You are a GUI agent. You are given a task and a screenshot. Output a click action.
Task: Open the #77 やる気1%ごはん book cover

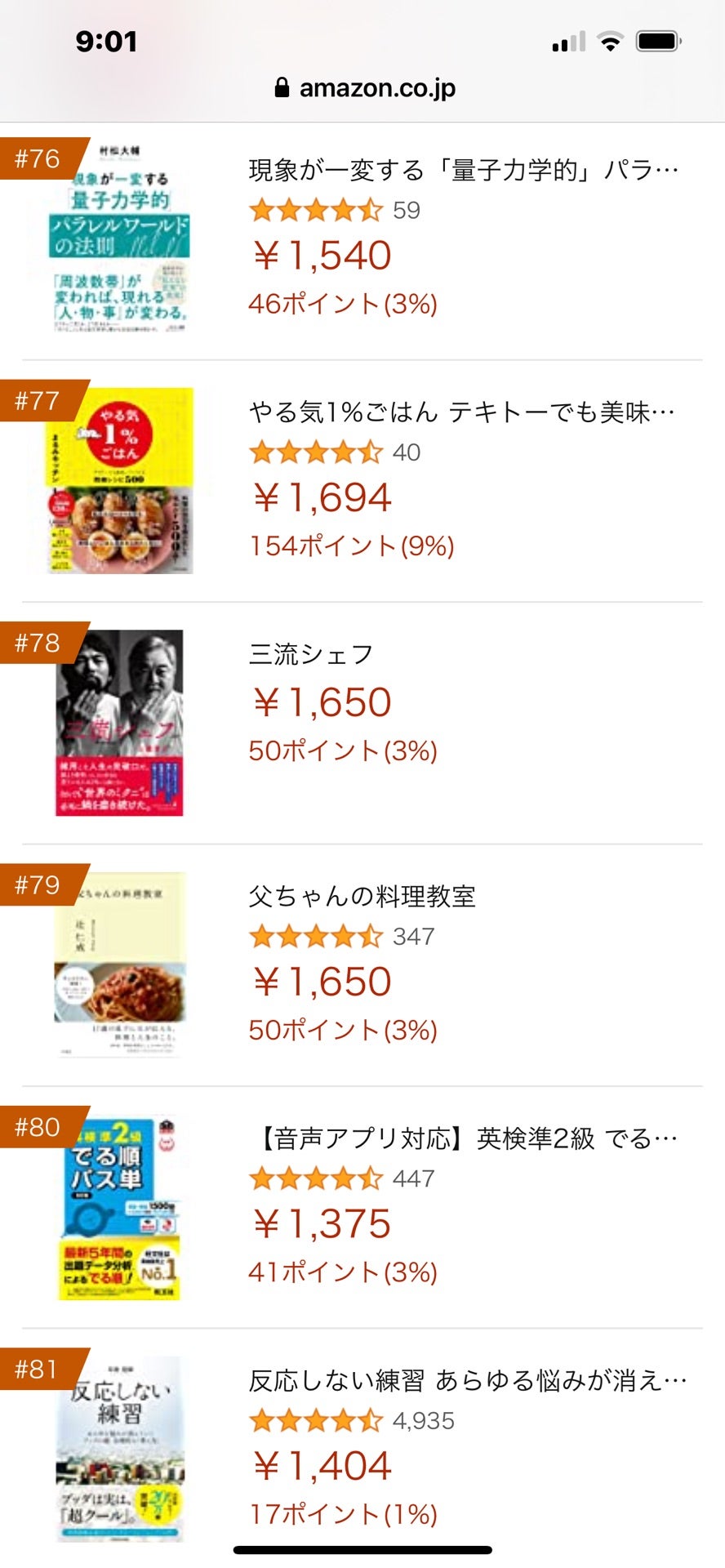click(120, 480)
